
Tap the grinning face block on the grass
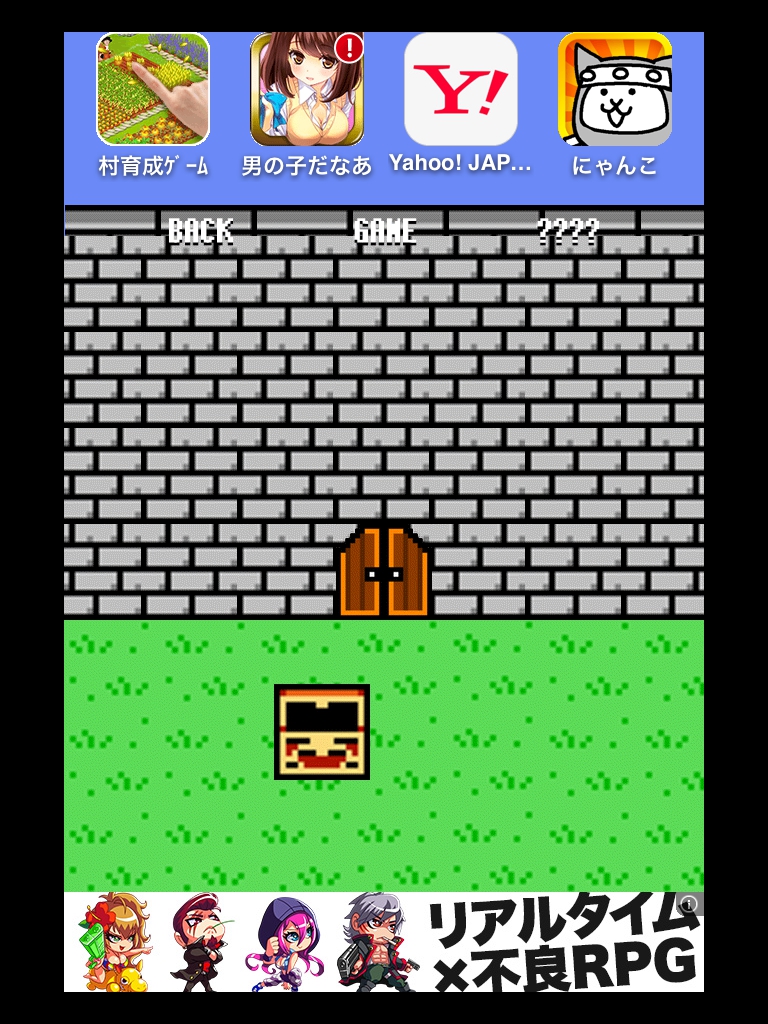click(x=322, y=732)
